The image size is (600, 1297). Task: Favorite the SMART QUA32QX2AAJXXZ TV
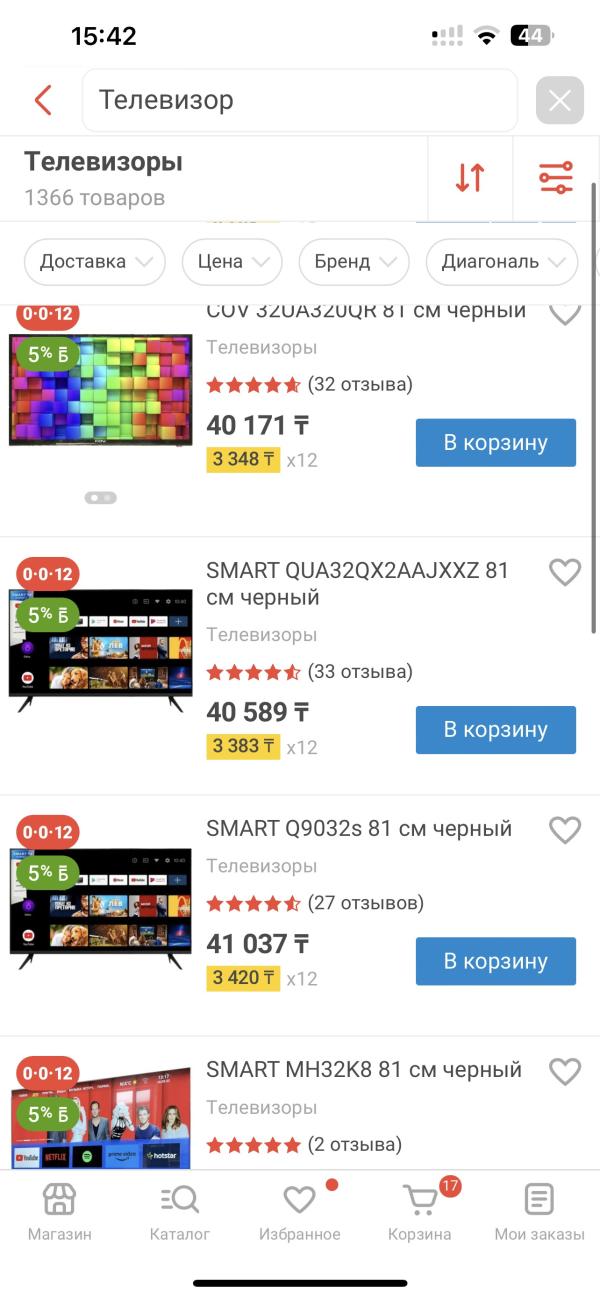tap(565, 572)
